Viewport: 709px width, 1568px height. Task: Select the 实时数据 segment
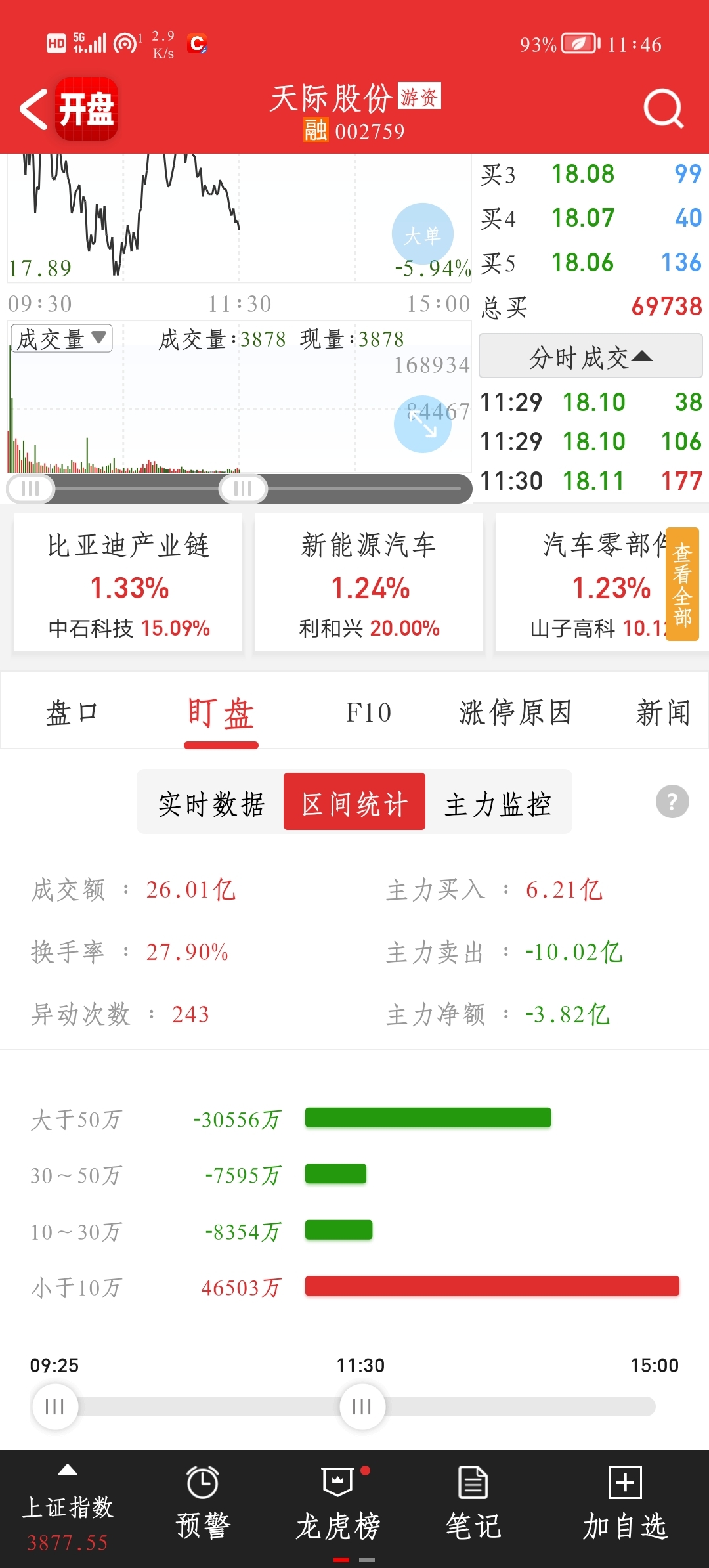[211, 802]
